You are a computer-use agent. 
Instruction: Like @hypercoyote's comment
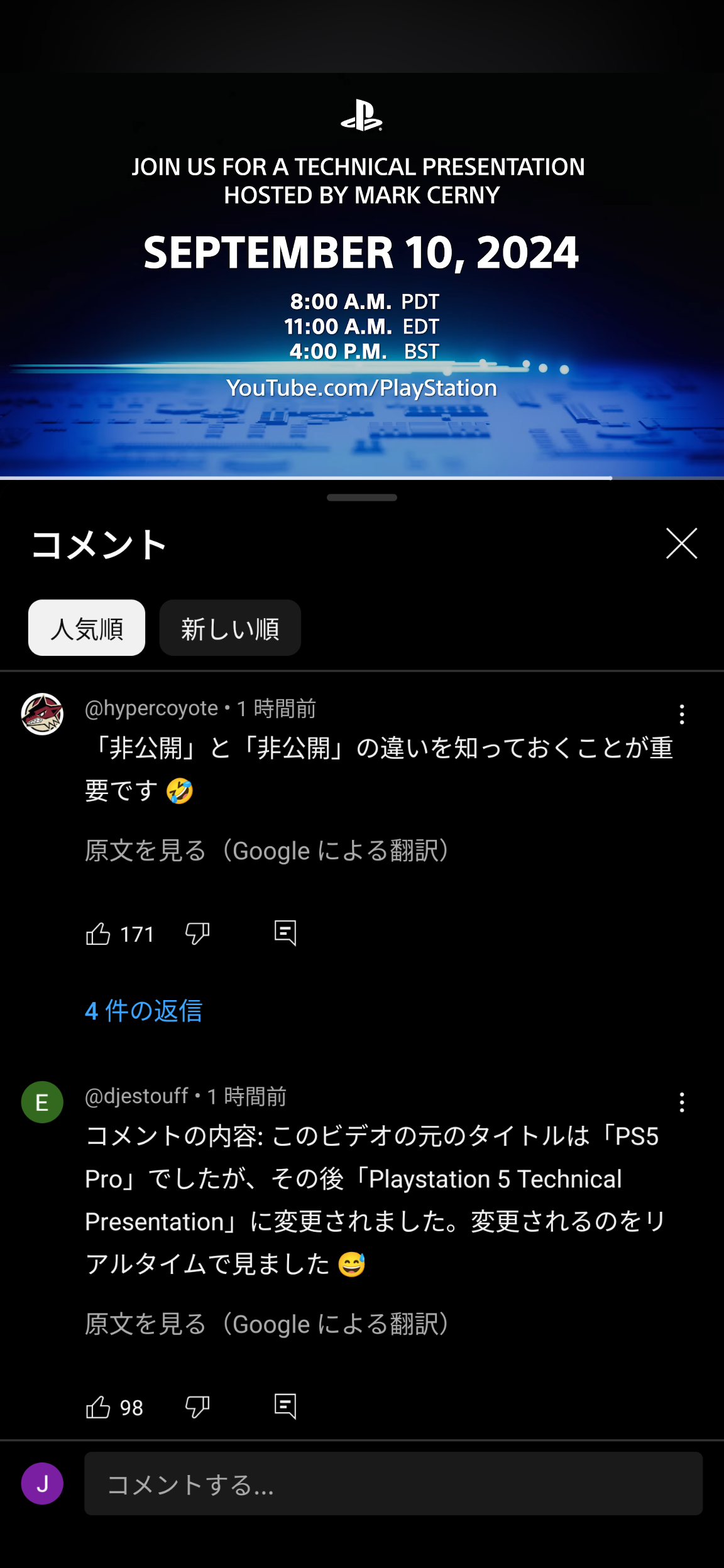(98, 934)
